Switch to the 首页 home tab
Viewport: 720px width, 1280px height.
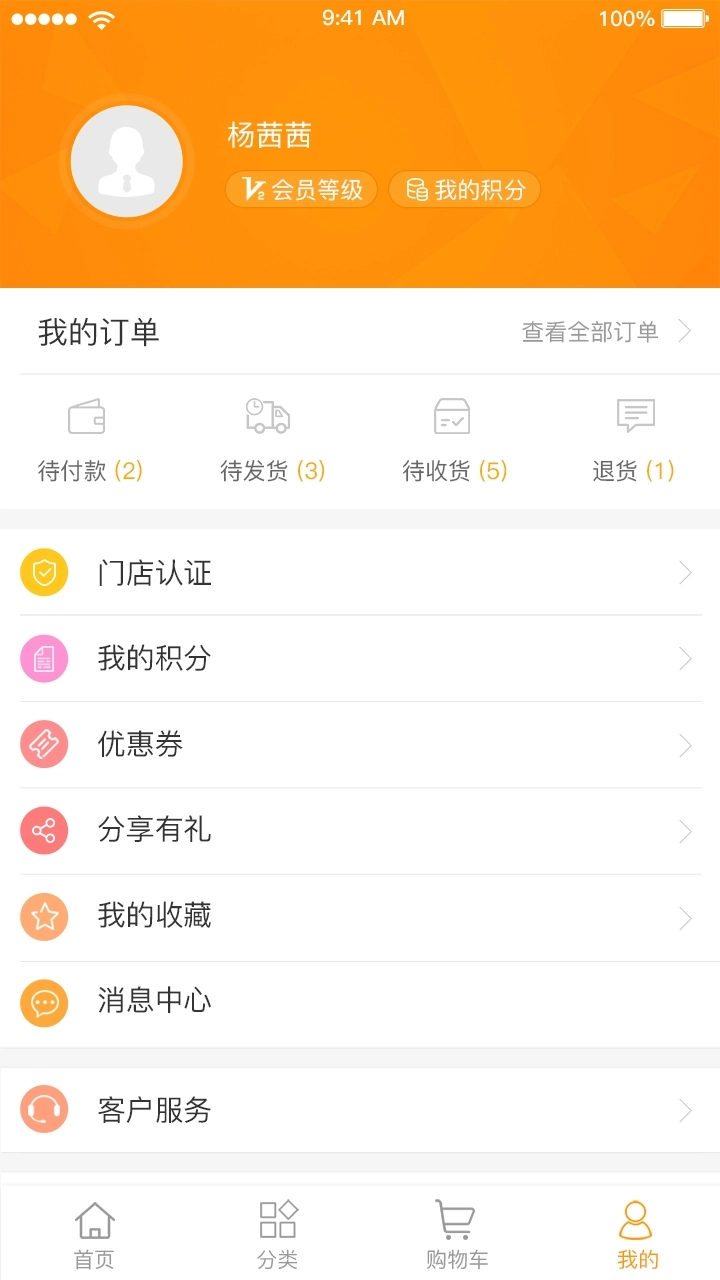(x=94, y=1232)
